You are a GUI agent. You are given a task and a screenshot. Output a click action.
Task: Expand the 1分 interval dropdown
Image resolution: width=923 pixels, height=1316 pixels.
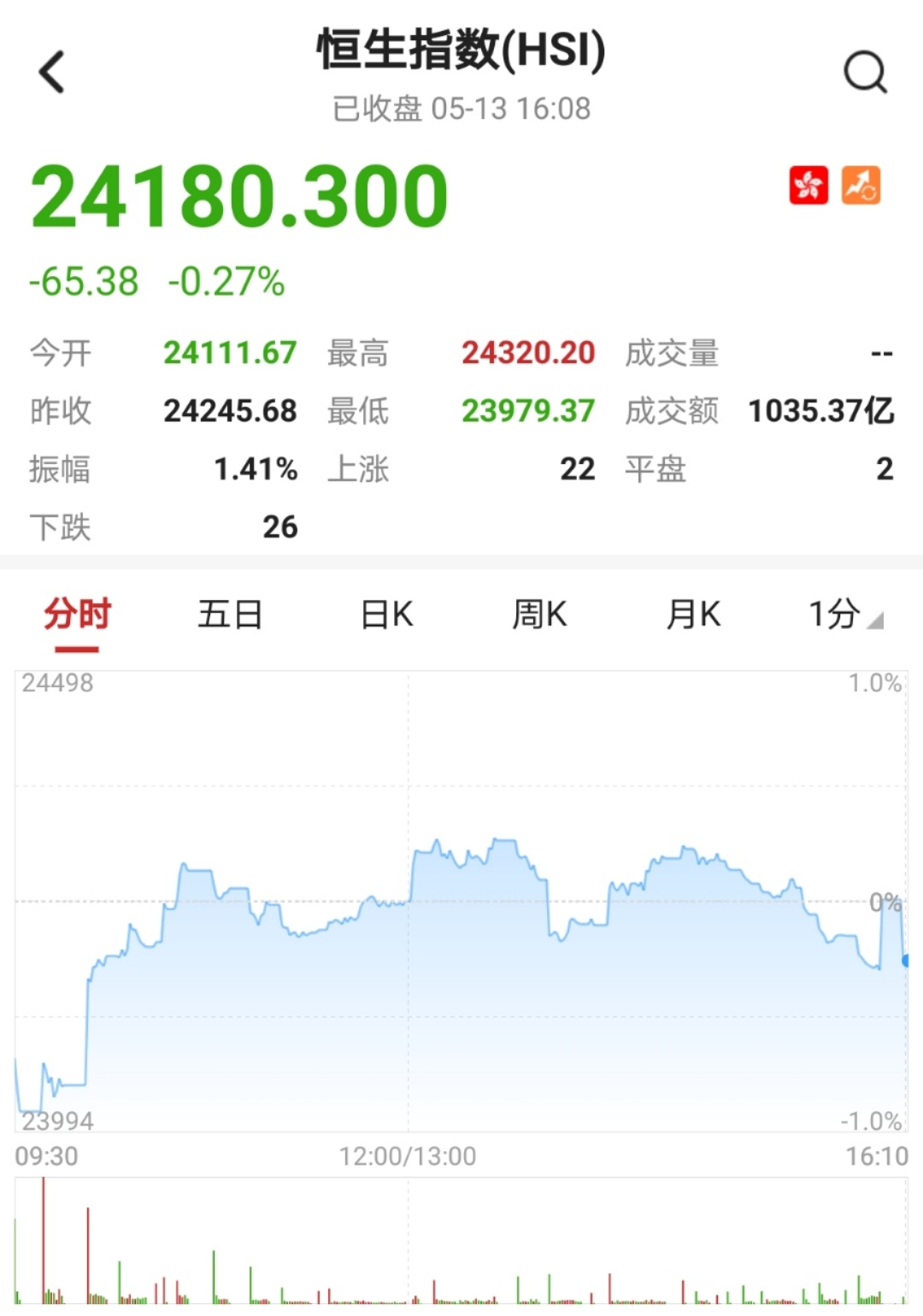(x=844, y=614)
